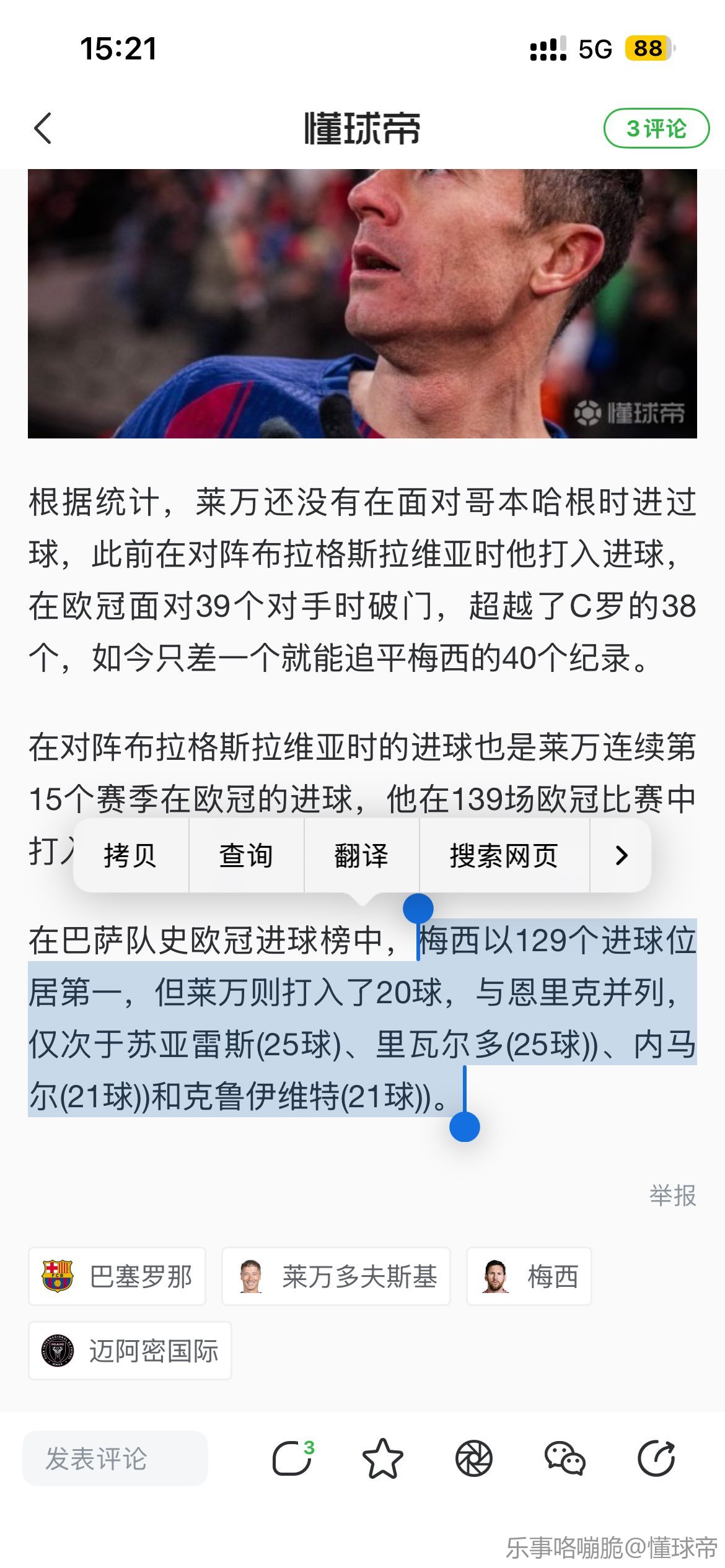
Task: Open the 梅西 player tag
Action: [529, 1276]
